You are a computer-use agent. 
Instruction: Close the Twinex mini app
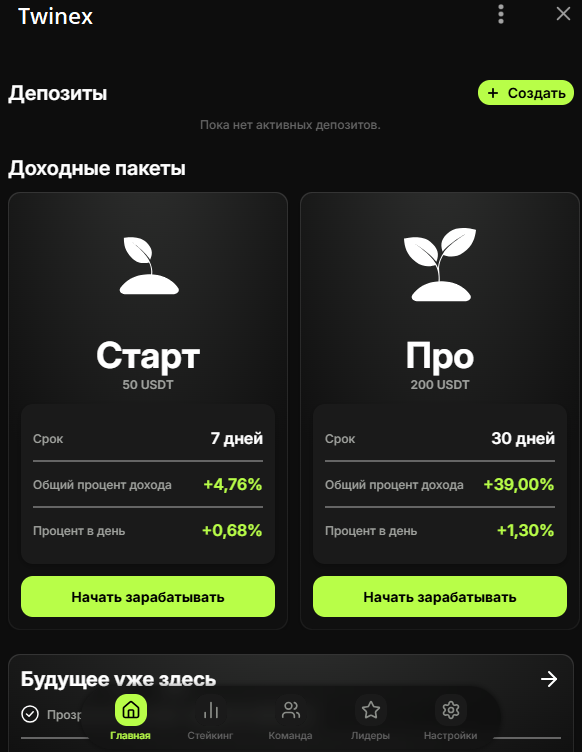click(x=563, y=14)
